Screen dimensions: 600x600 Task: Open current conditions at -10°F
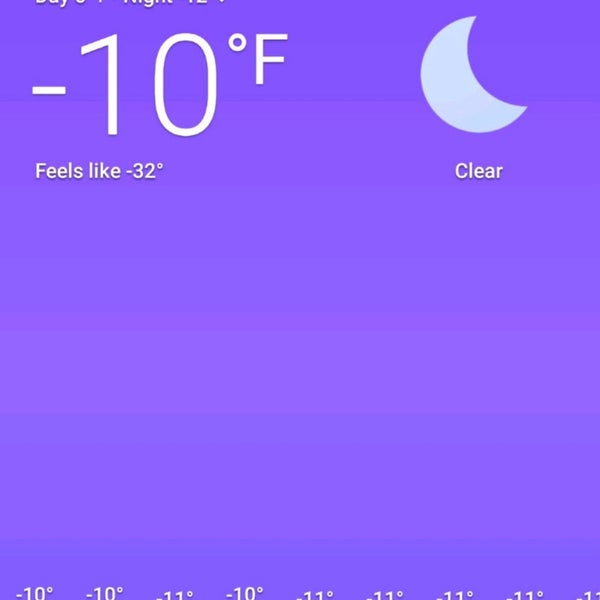tap(160, 85)
